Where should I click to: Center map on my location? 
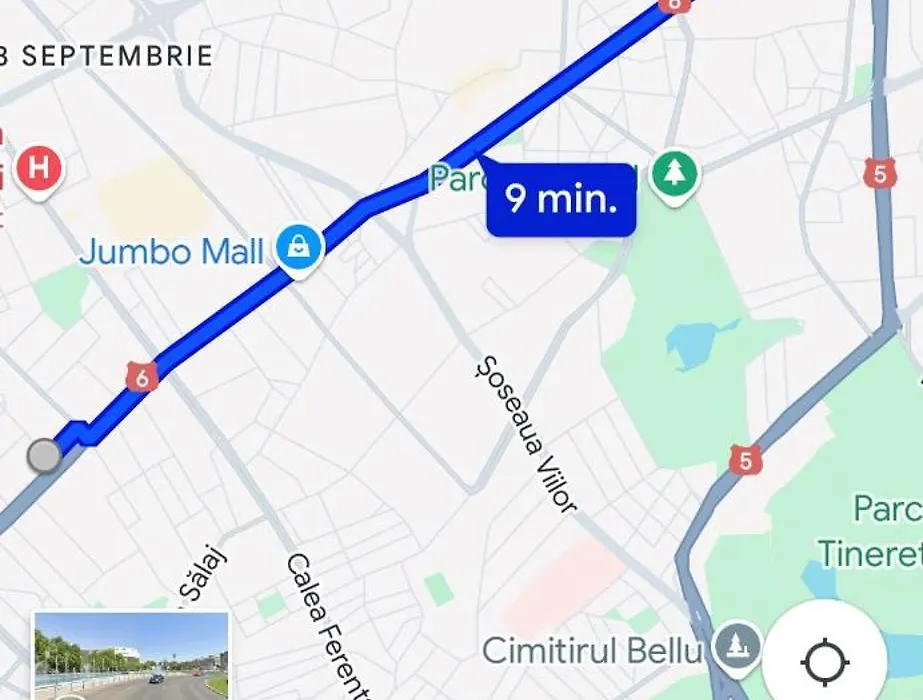(x=826, y=659)
